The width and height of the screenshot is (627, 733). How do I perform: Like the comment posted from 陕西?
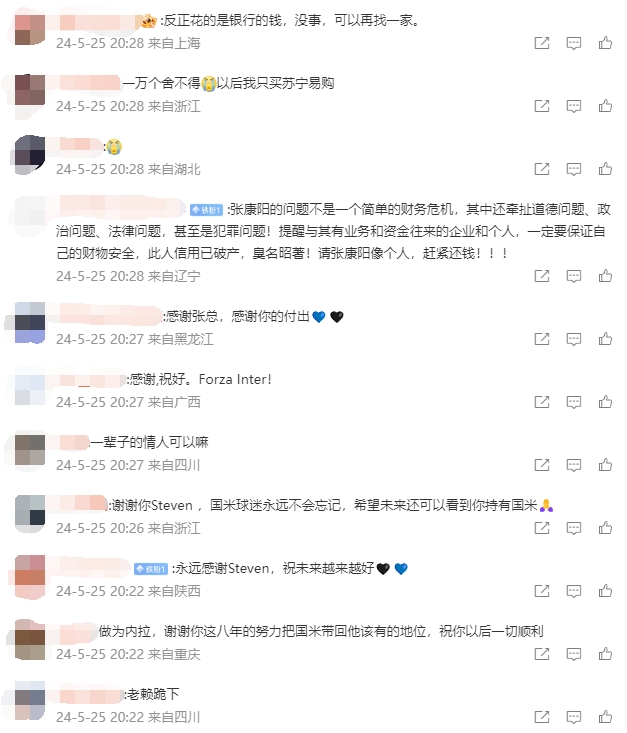tap(605, 591)
